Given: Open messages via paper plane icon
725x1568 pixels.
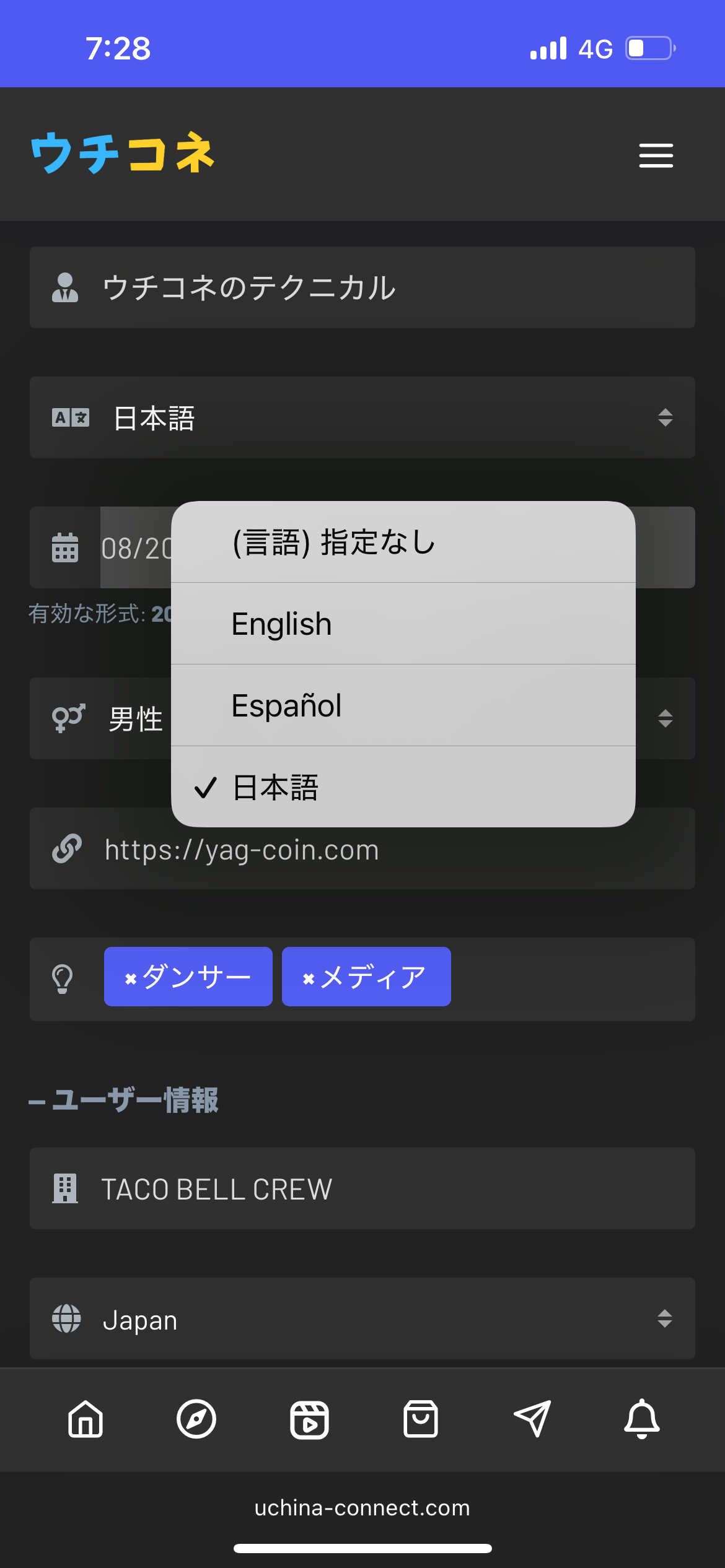Looking at the screenshot, I should tap(532, 1419).
